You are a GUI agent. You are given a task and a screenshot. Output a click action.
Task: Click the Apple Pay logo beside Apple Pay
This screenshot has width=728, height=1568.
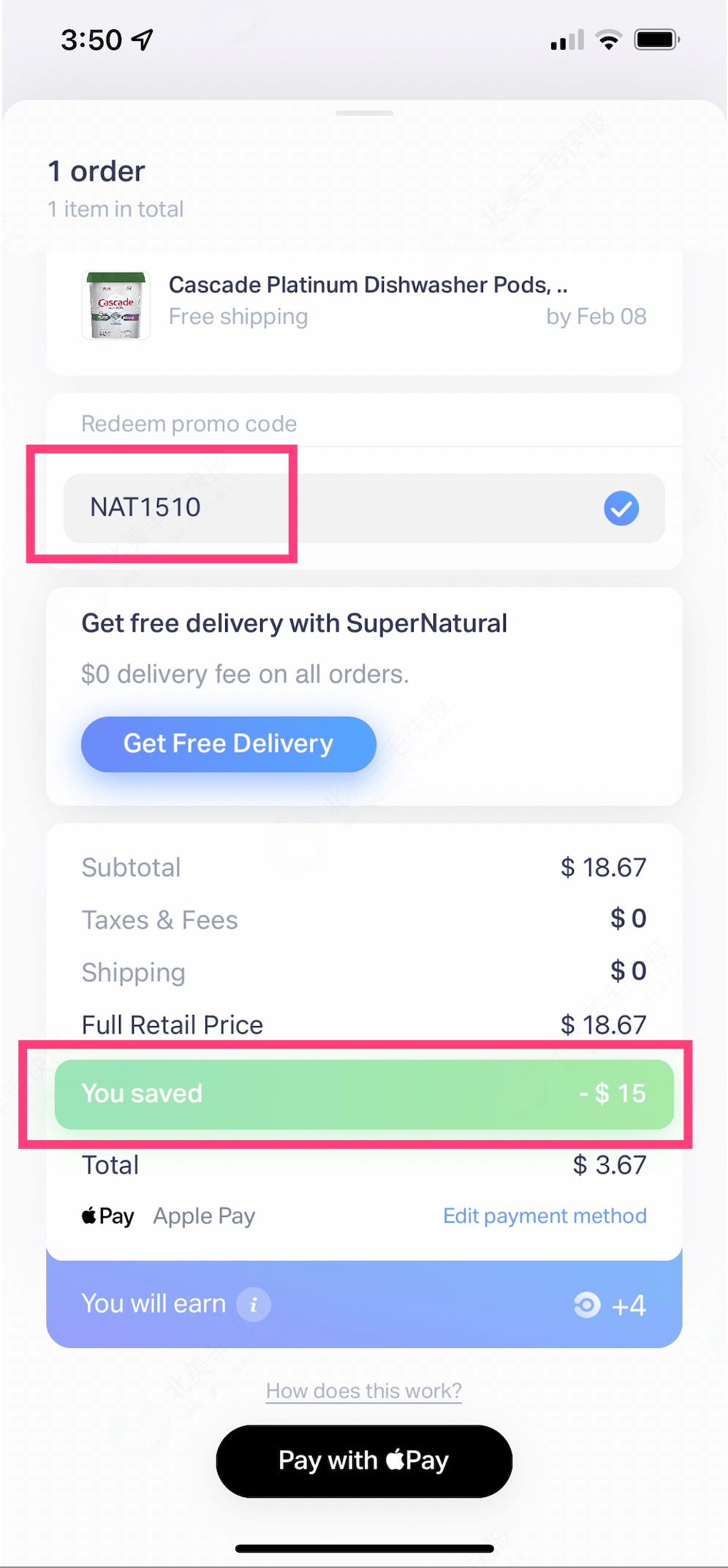pos(107,1215)
